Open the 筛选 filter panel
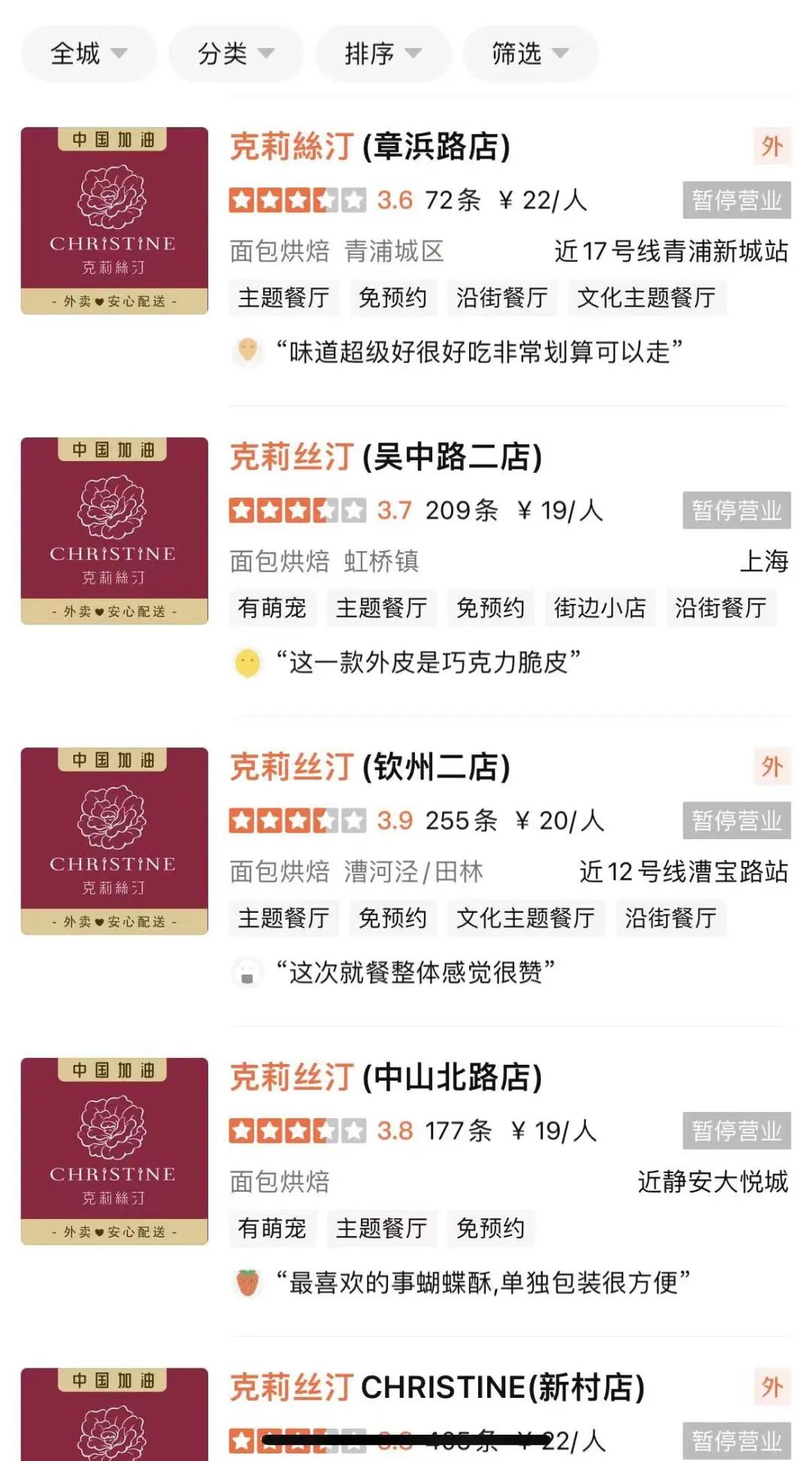The height and width of the screenshot is (1461, 812). (531, 53)
